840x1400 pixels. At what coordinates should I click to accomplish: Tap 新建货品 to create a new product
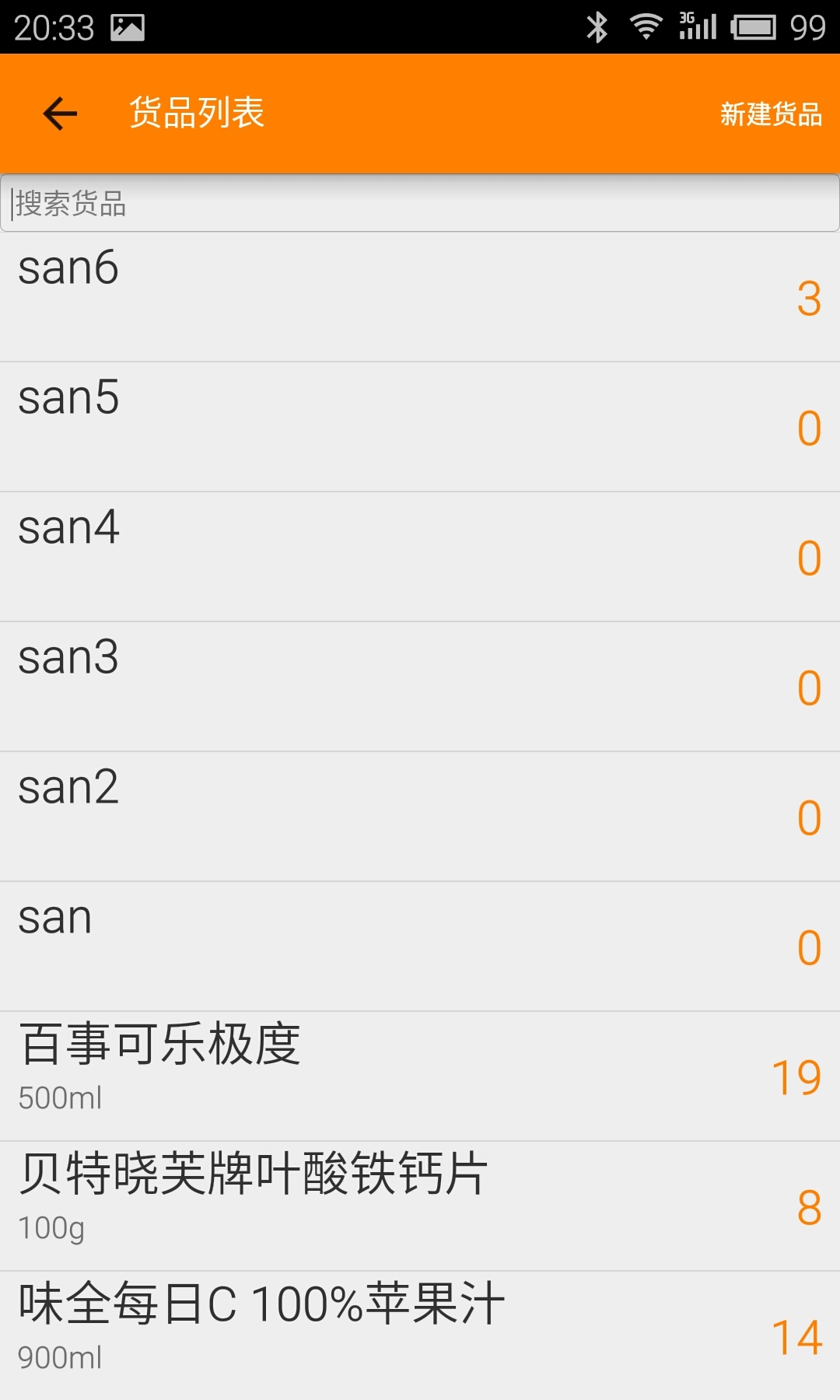770,114
